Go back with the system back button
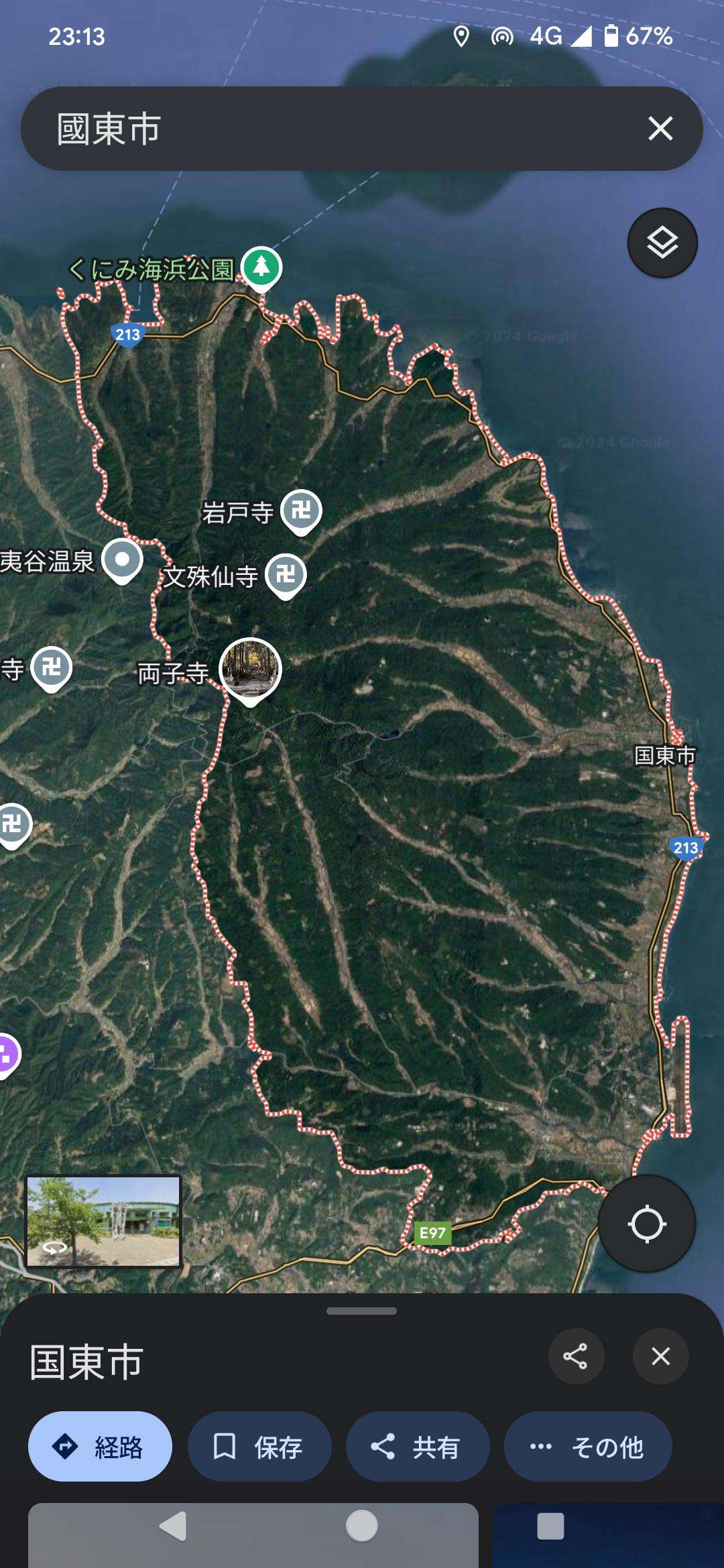Viewport: 724px width, 1568px height. pyautogui.click(x=174, y=1526)
